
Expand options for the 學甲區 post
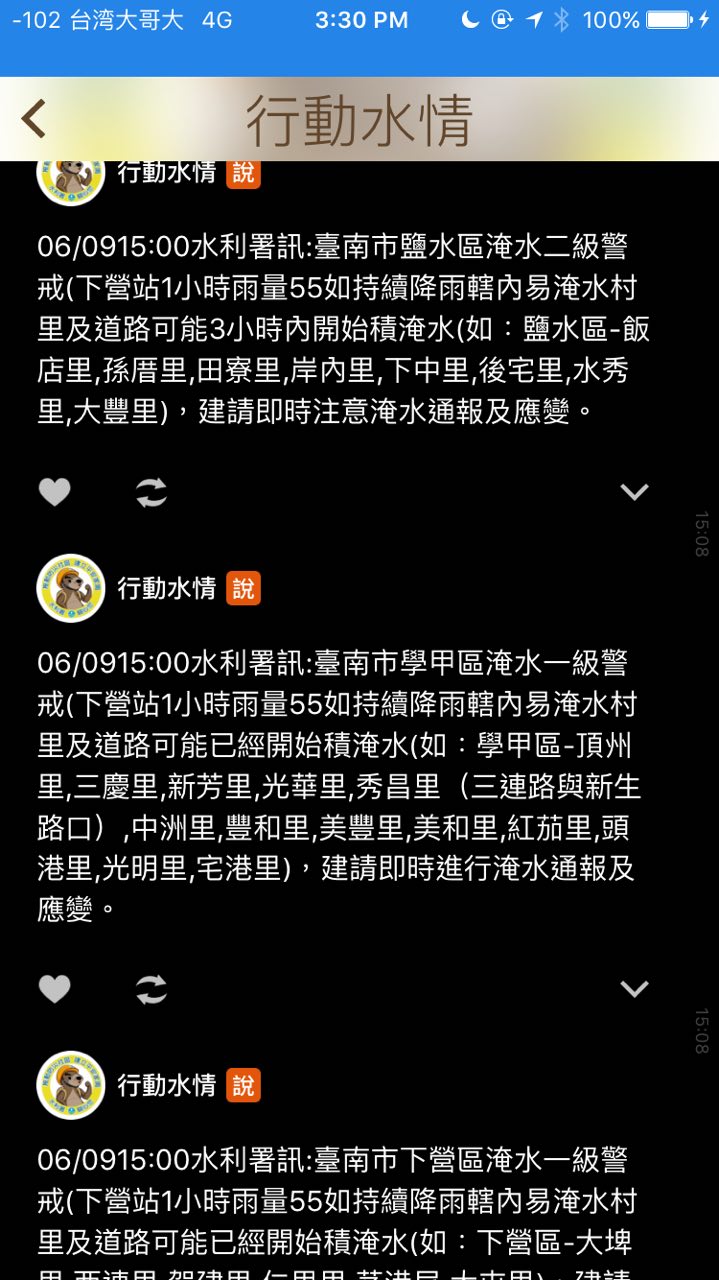(x=634, y=989)
